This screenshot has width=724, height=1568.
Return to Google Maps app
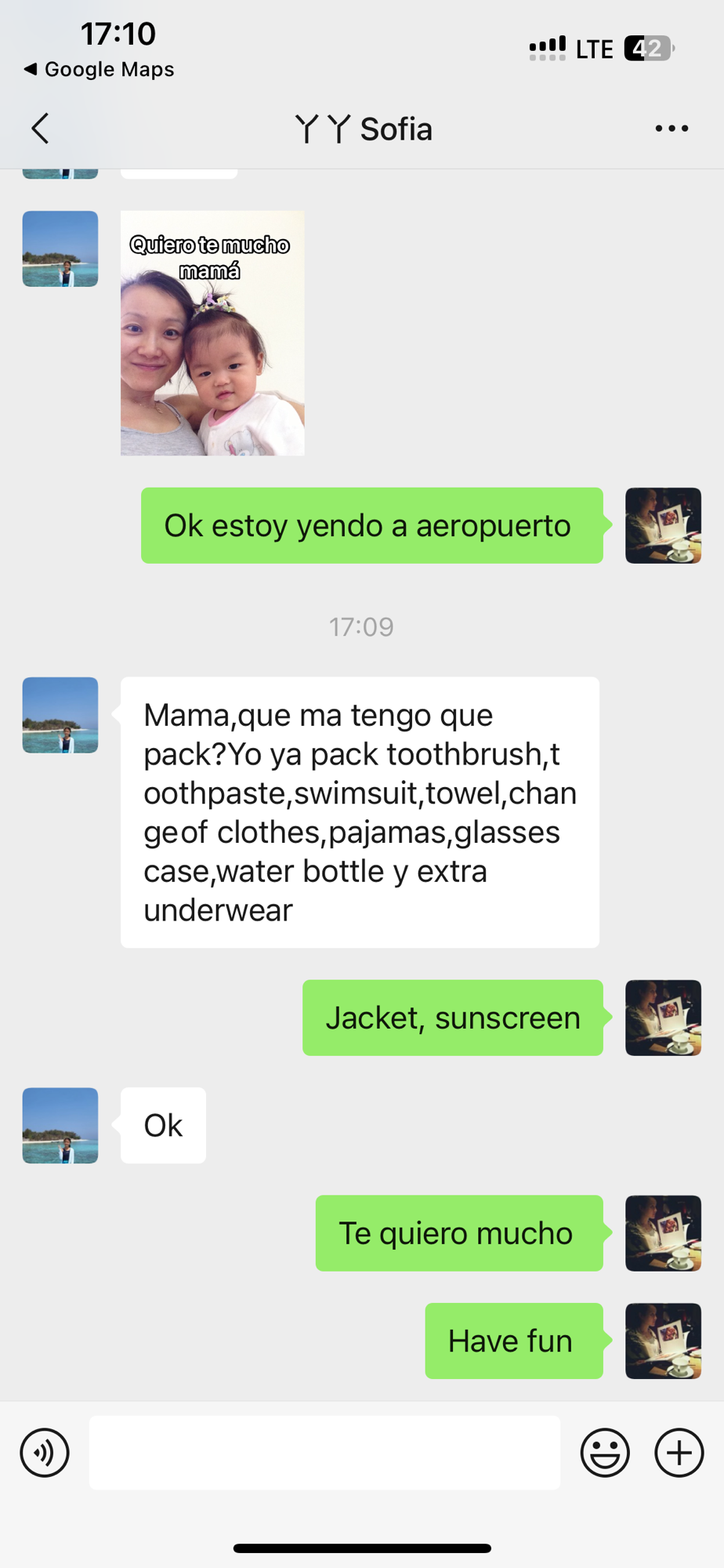tap(100, 69)
